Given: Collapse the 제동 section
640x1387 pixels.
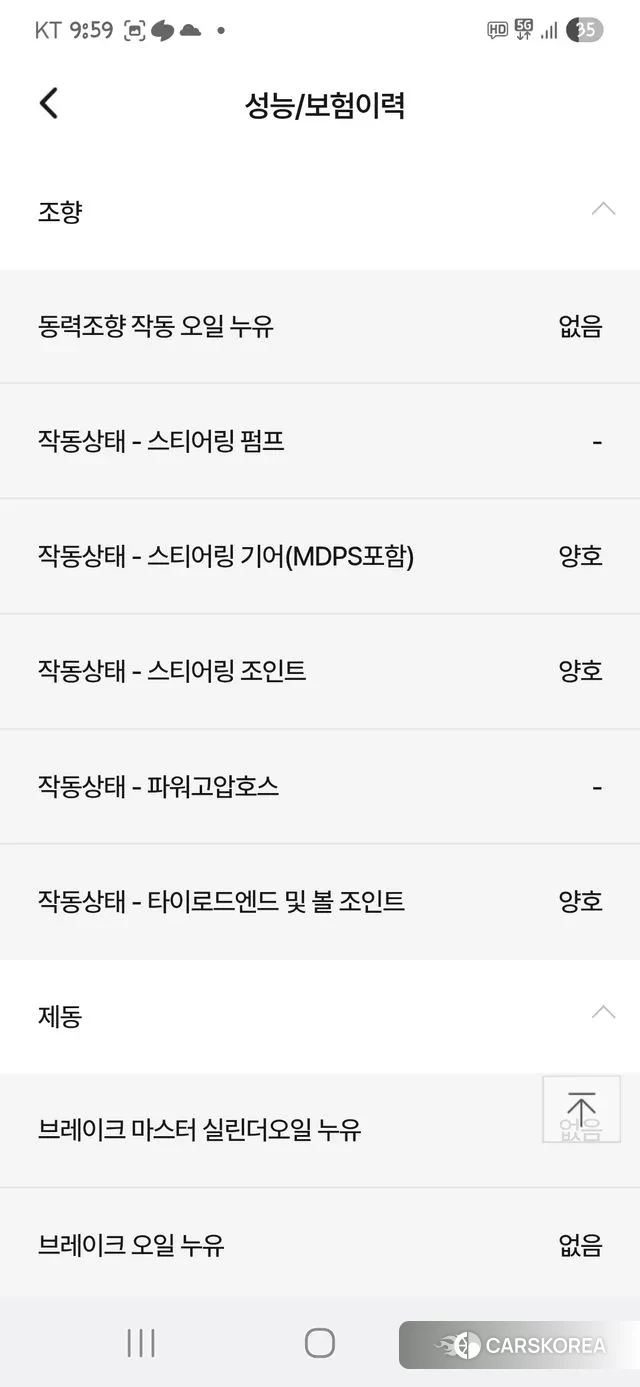Looking at the screenshot, I should [x=603, y=1014].
